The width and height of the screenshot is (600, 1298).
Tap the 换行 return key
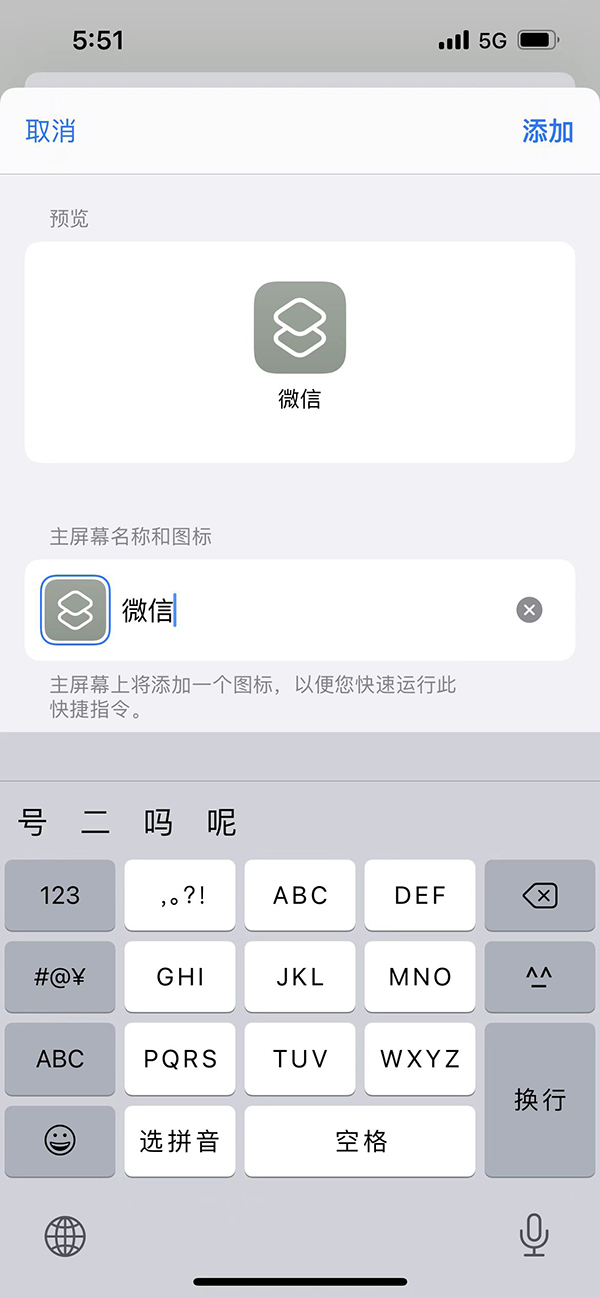click(x=540, y=1100)
